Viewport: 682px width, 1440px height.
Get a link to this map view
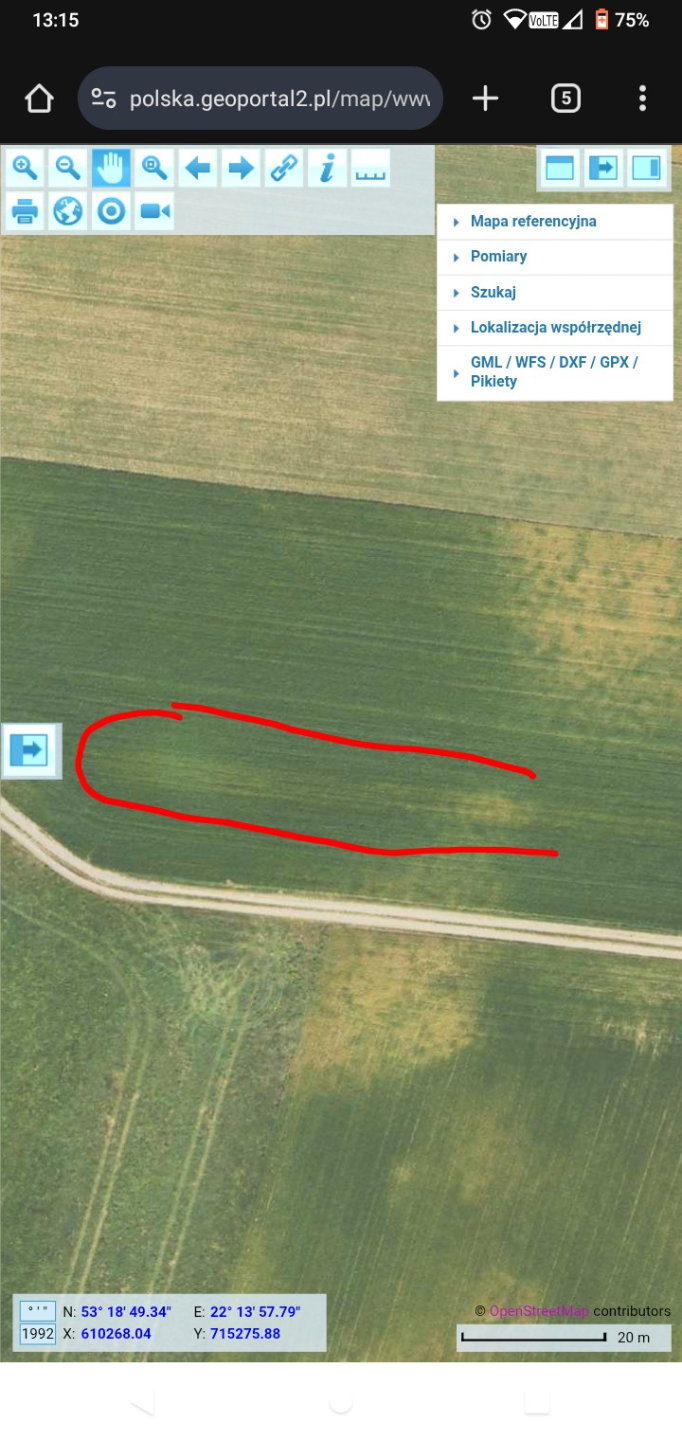click(x=284, y=168)
